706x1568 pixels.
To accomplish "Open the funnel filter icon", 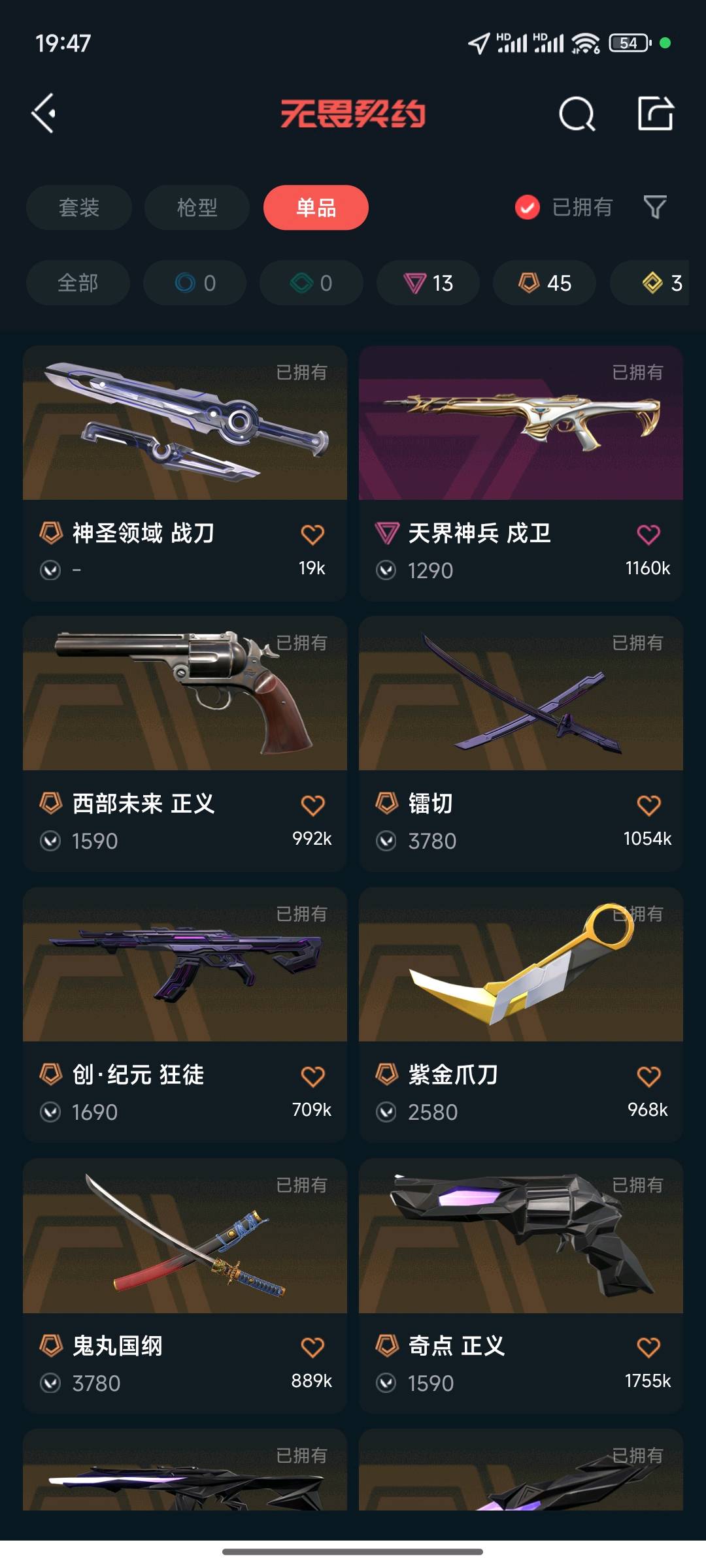I will point(655,208).
